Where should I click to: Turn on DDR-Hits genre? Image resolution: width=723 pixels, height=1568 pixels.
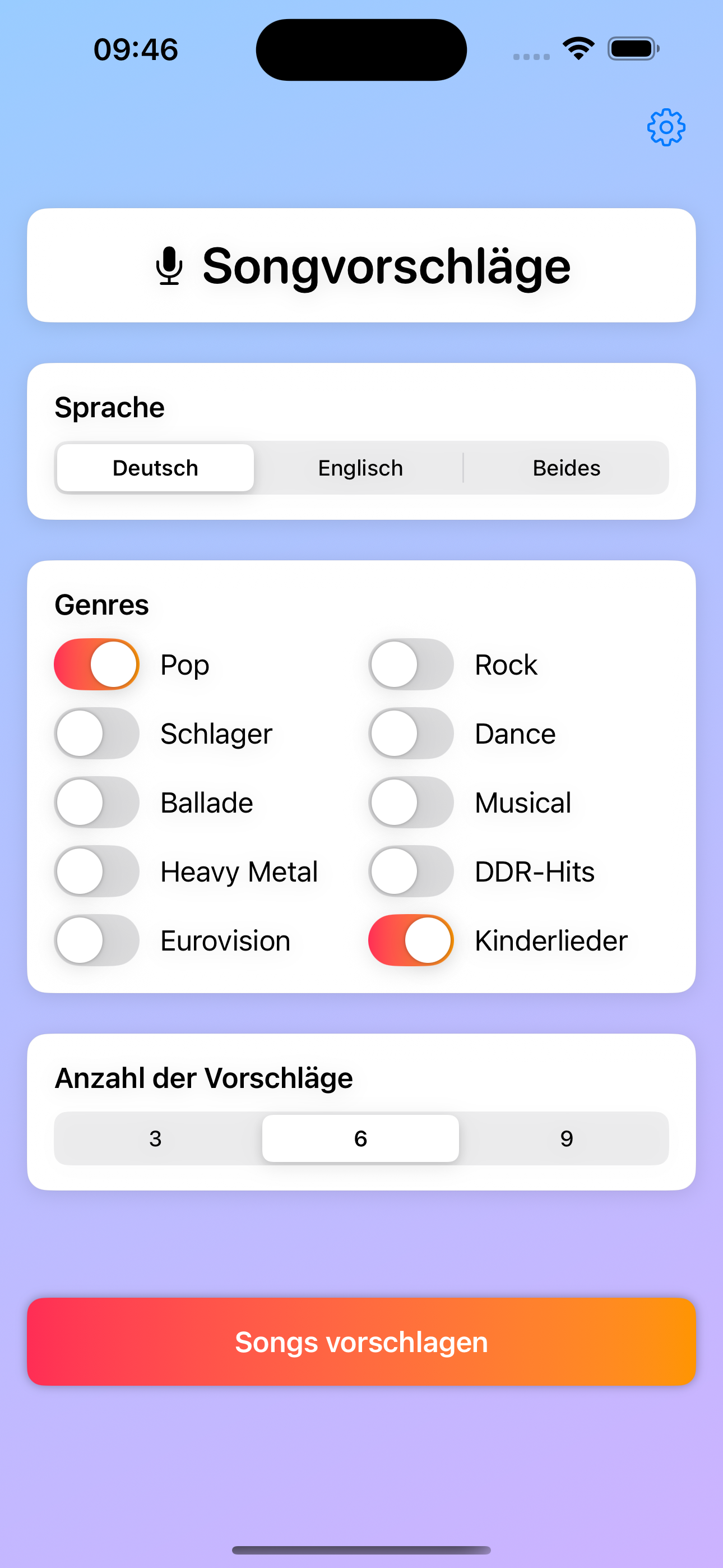click(x=411, y=871)
